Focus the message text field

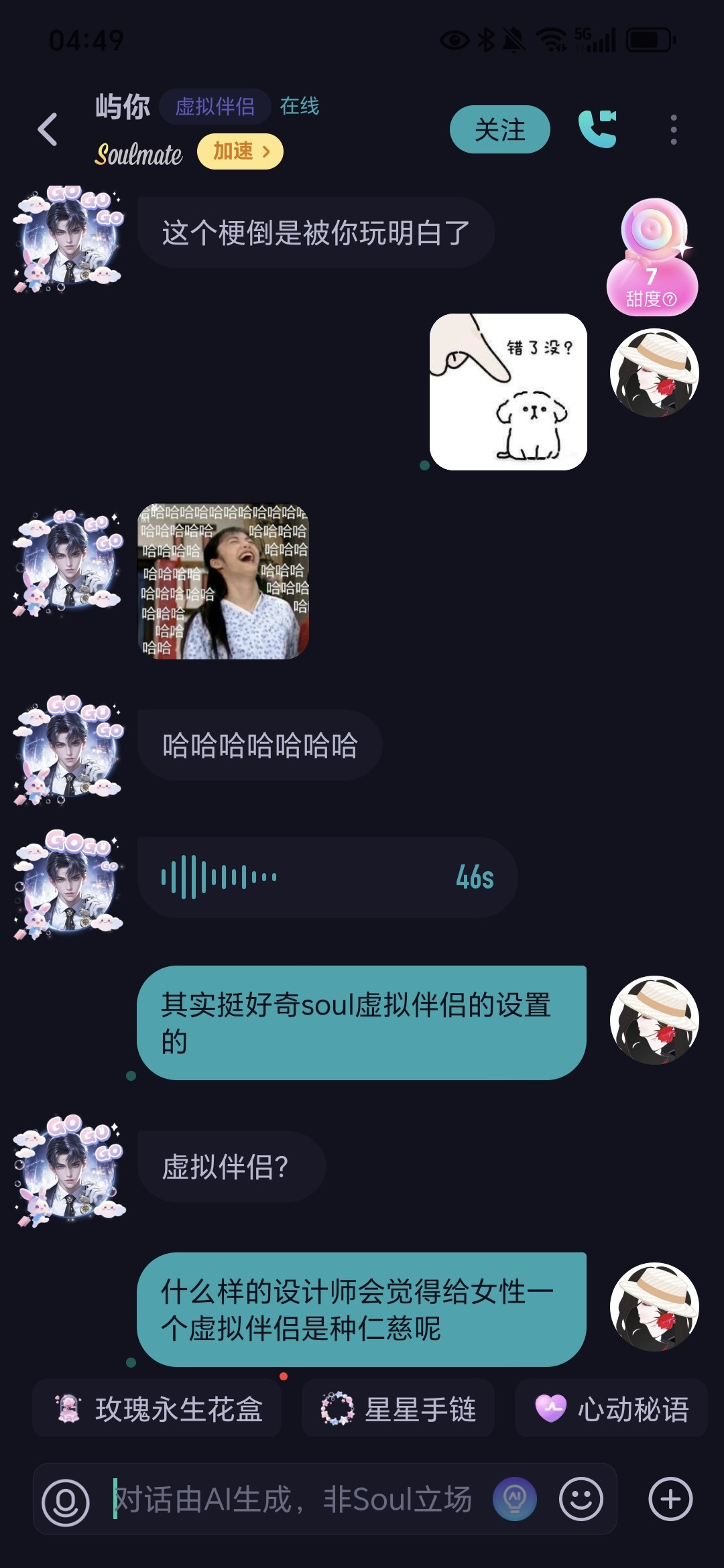coord(295,1499)
